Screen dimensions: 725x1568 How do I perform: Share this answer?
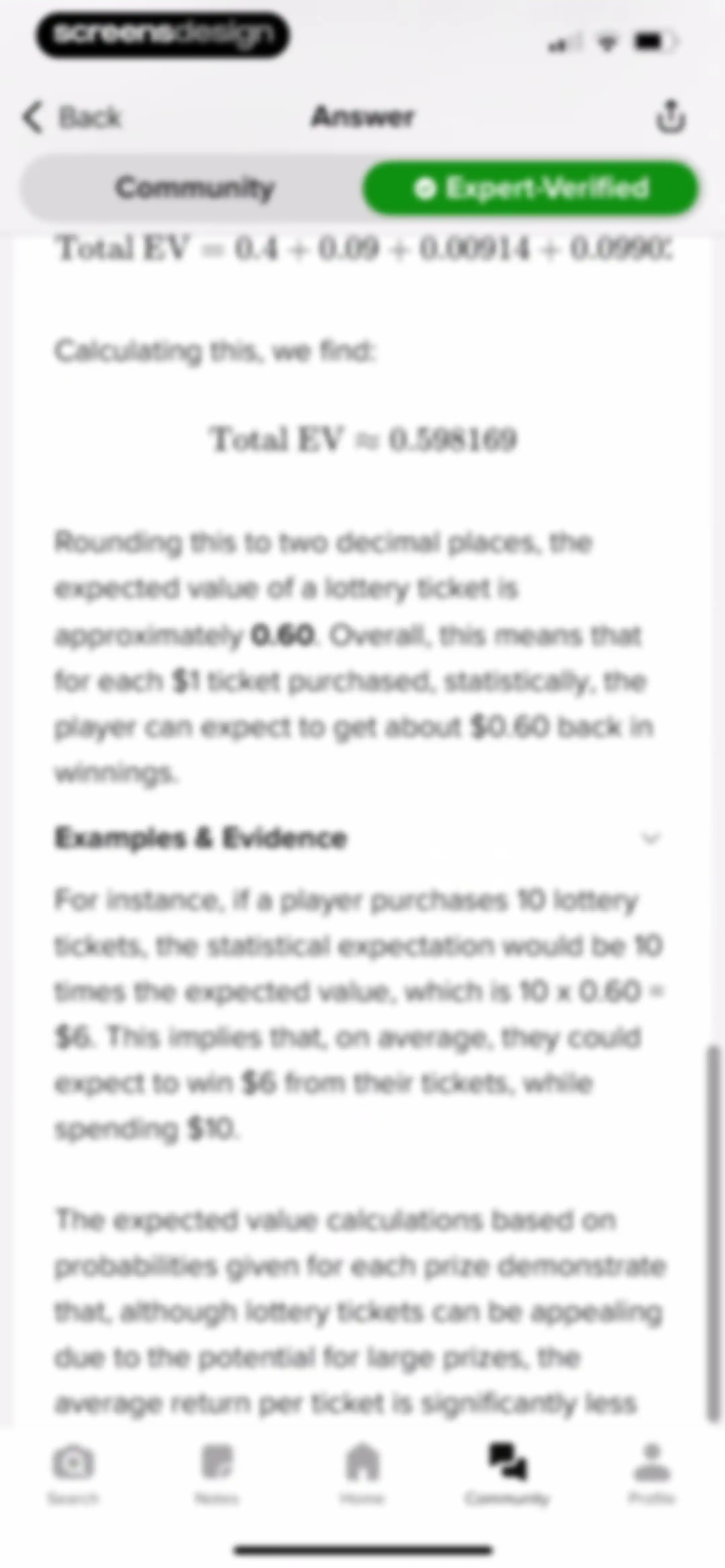click(x=670, y=116)
